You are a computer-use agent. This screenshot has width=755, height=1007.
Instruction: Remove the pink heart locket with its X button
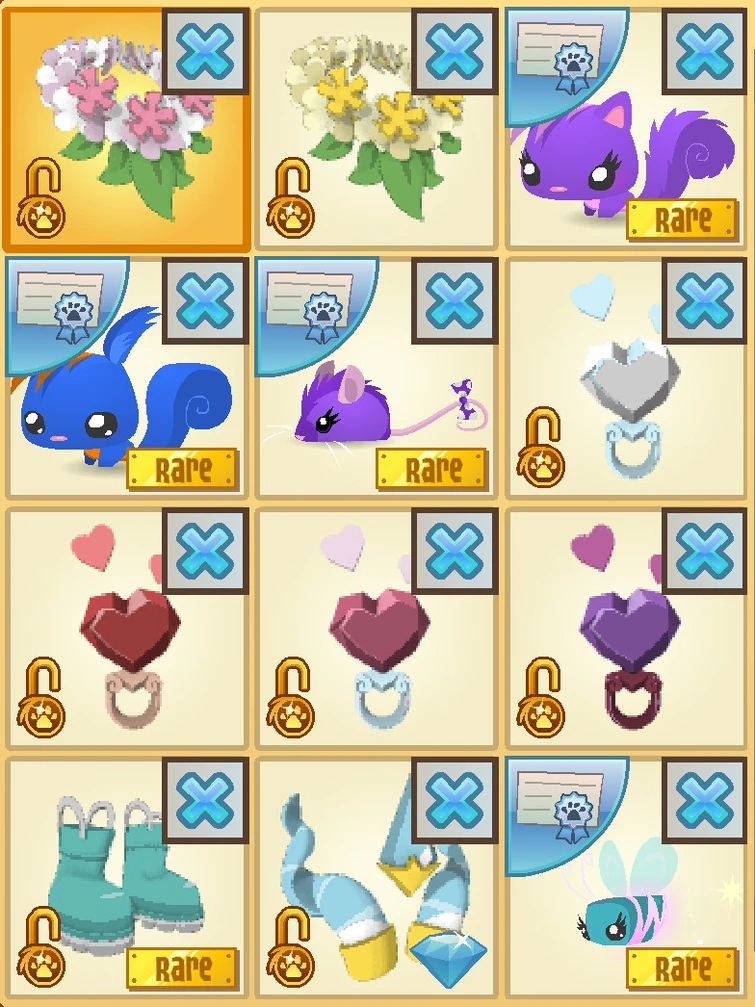click(453, 553)
